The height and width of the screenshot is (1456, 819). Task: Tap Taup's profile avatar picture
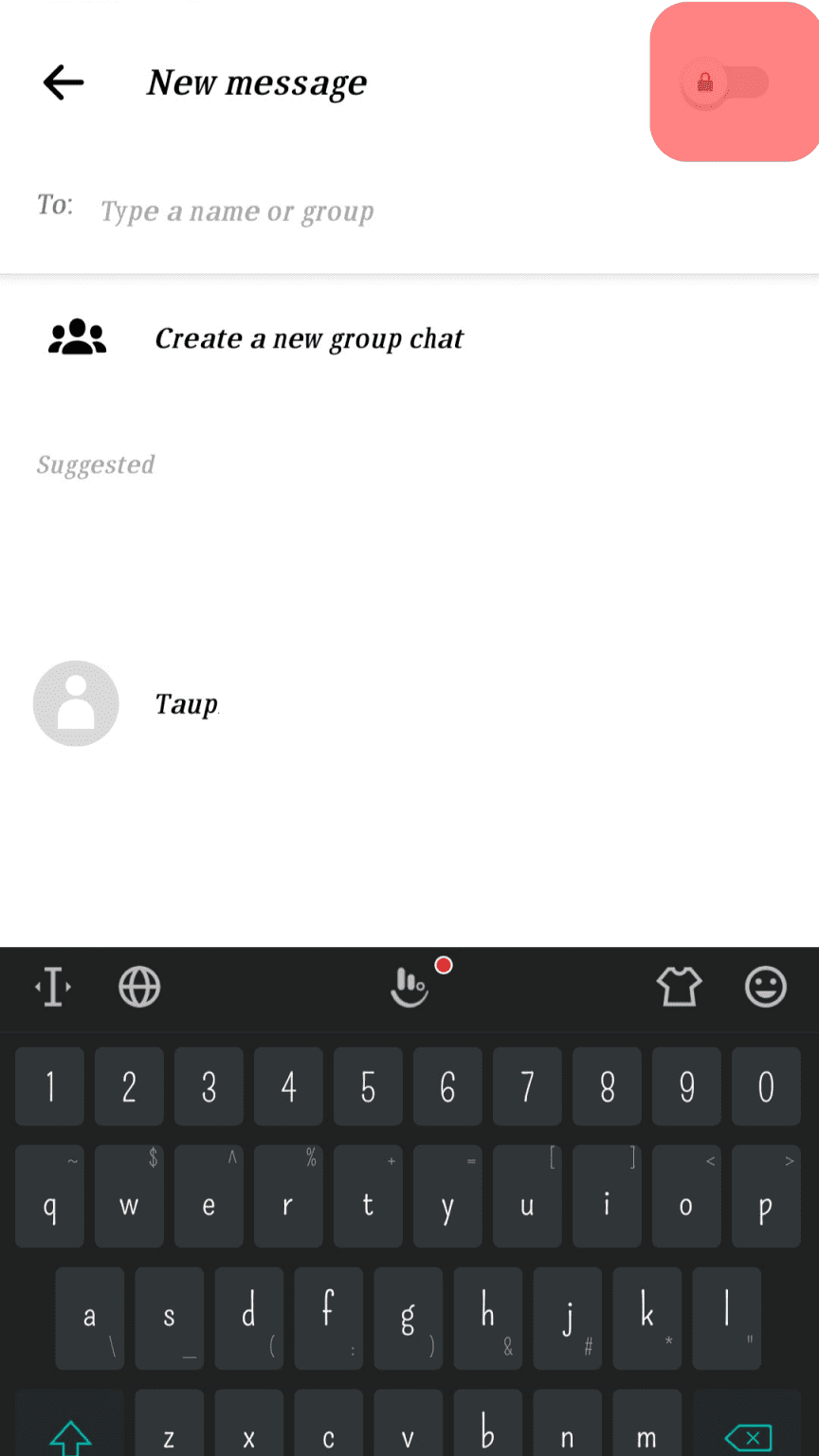[x=76, y=703]
